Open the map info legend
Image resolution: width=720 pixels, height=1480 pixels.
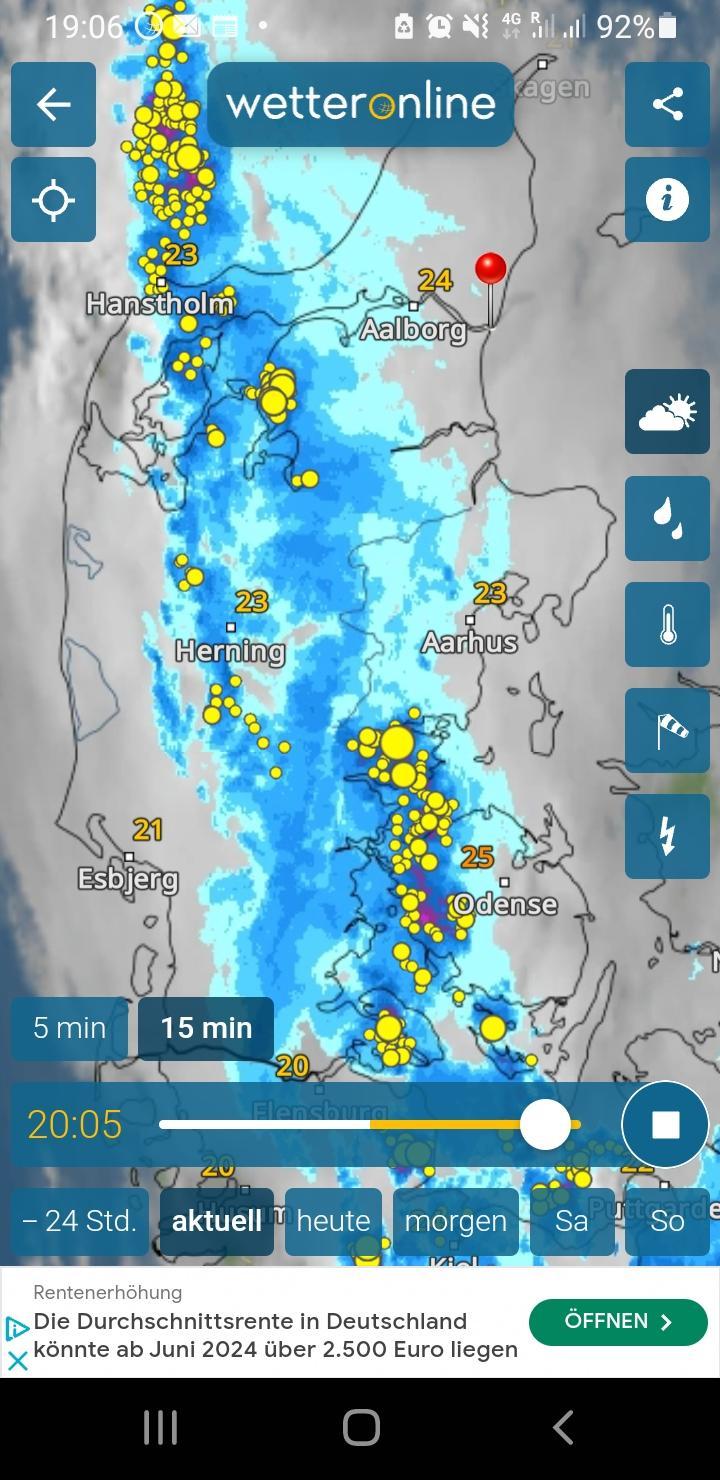(667, 200)
